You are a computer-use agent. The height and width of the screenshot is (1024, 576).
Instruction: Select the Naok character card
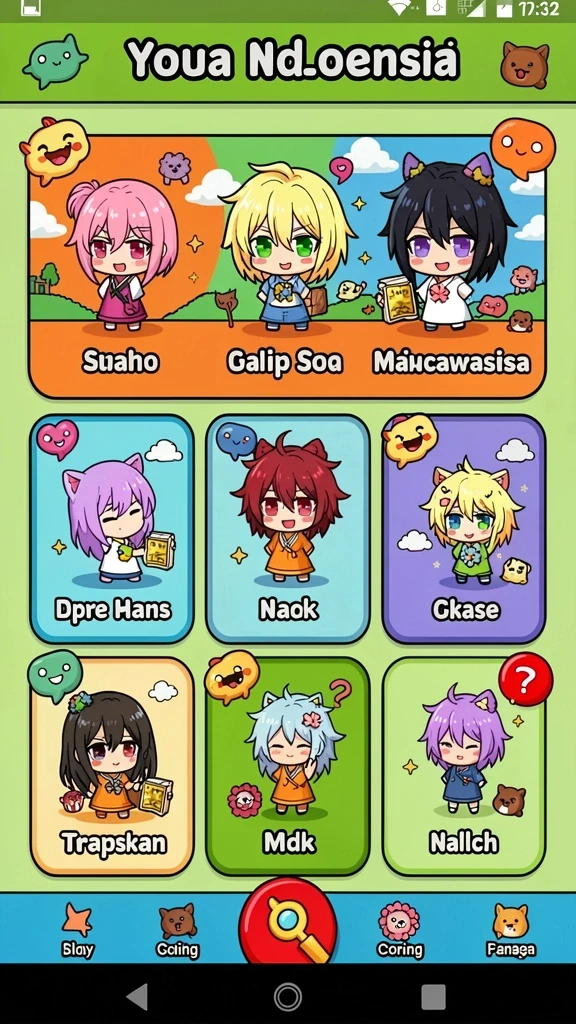(288, 529)
